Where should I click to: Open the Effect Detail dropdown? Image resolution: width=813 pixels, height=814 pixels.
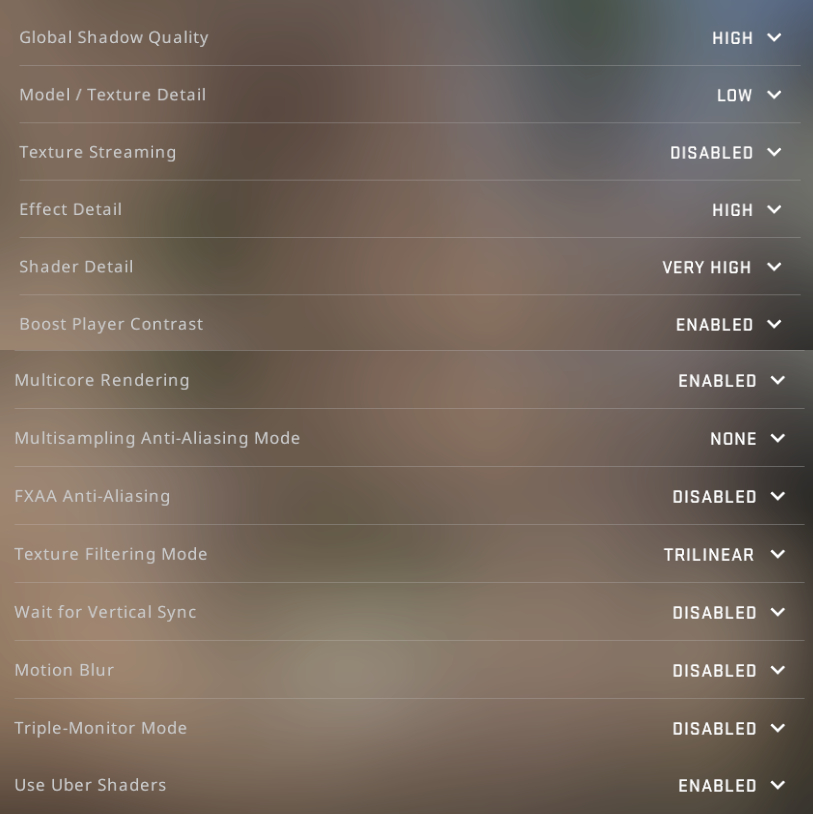[x=746, y=210]
